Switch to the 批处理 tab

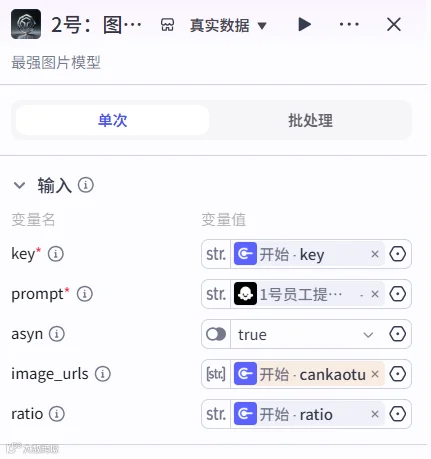310,120
